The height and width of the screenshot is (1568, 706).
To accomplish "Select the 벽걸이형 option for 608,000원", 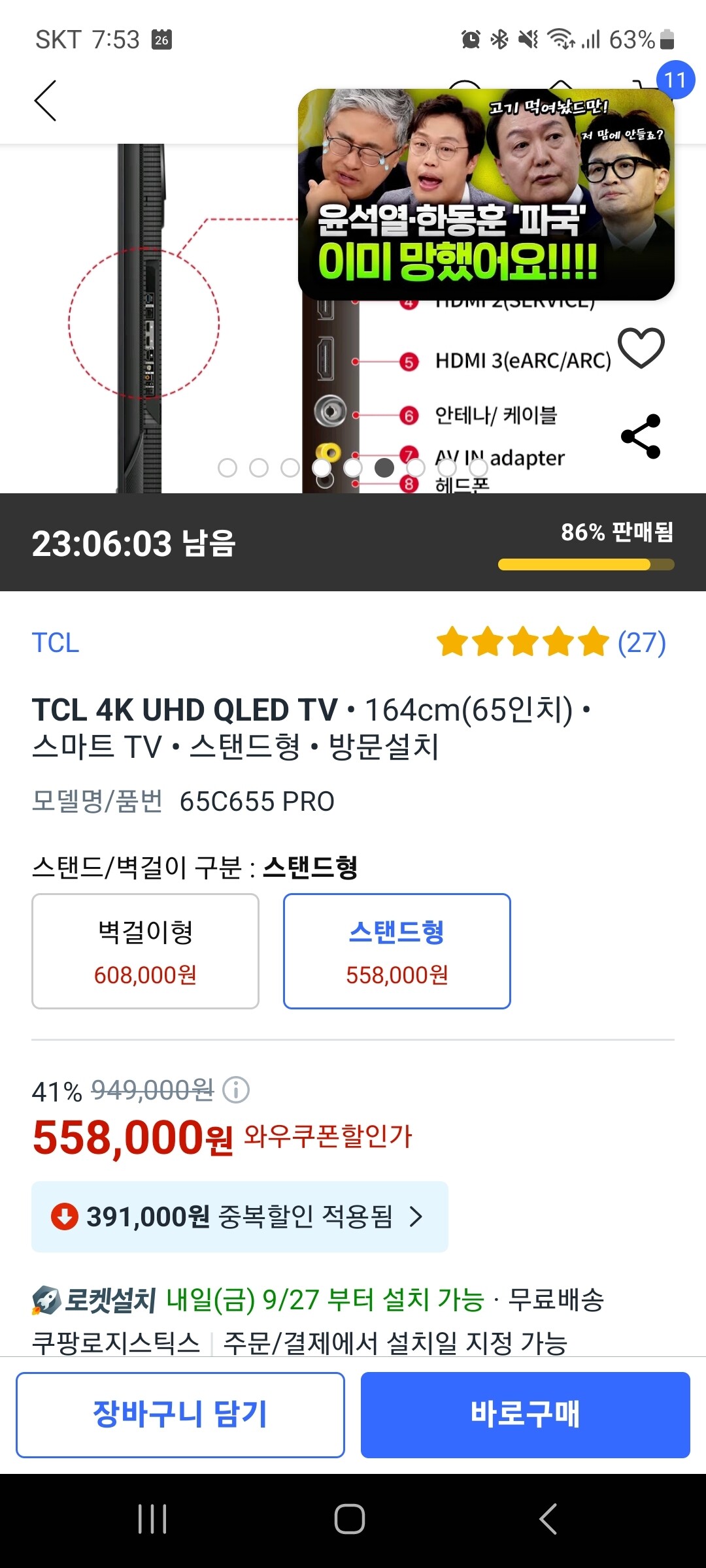I will pos(145,951).
